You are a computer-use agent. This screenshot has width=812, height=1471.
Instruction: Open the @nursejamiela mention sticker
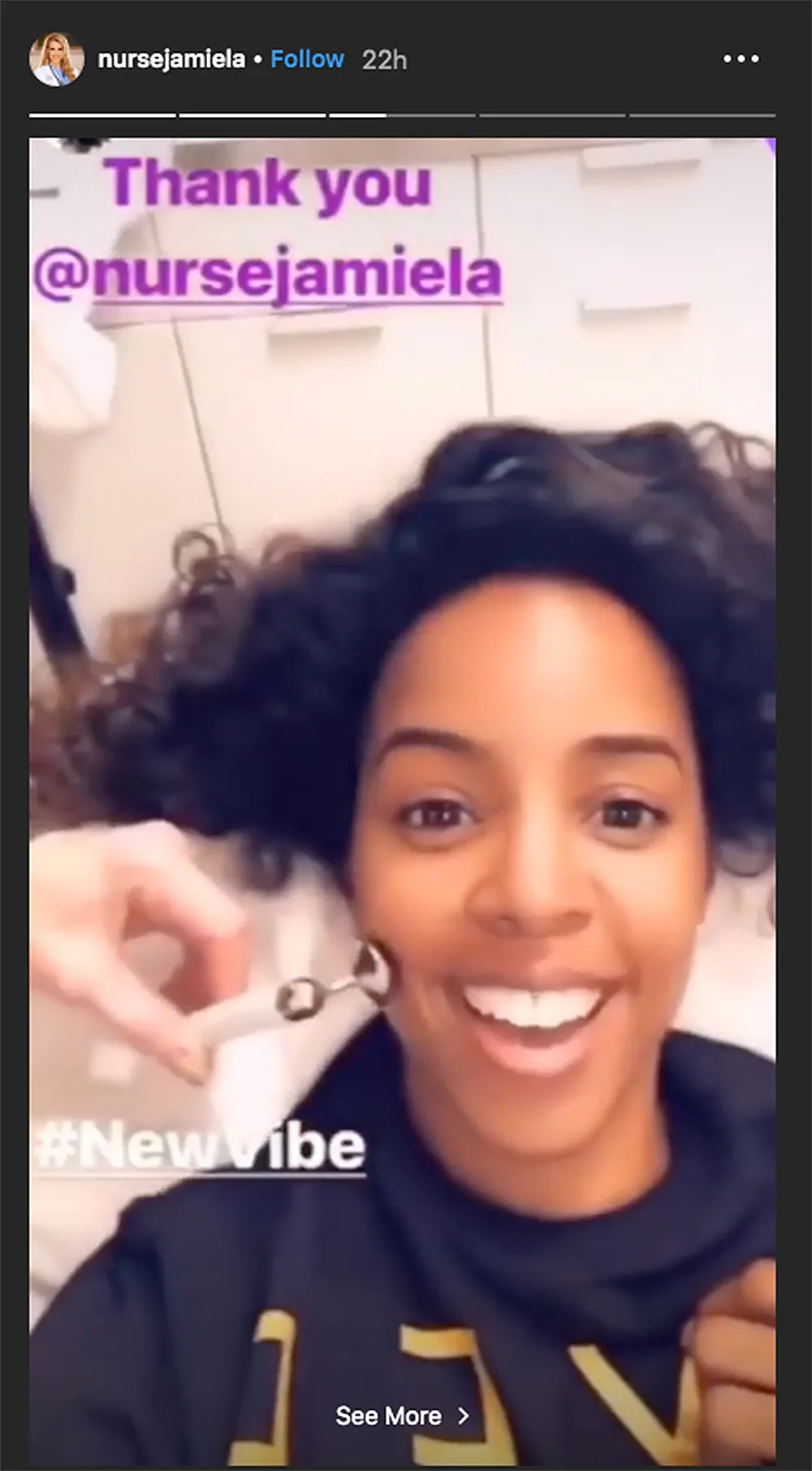tap(268, 275)
